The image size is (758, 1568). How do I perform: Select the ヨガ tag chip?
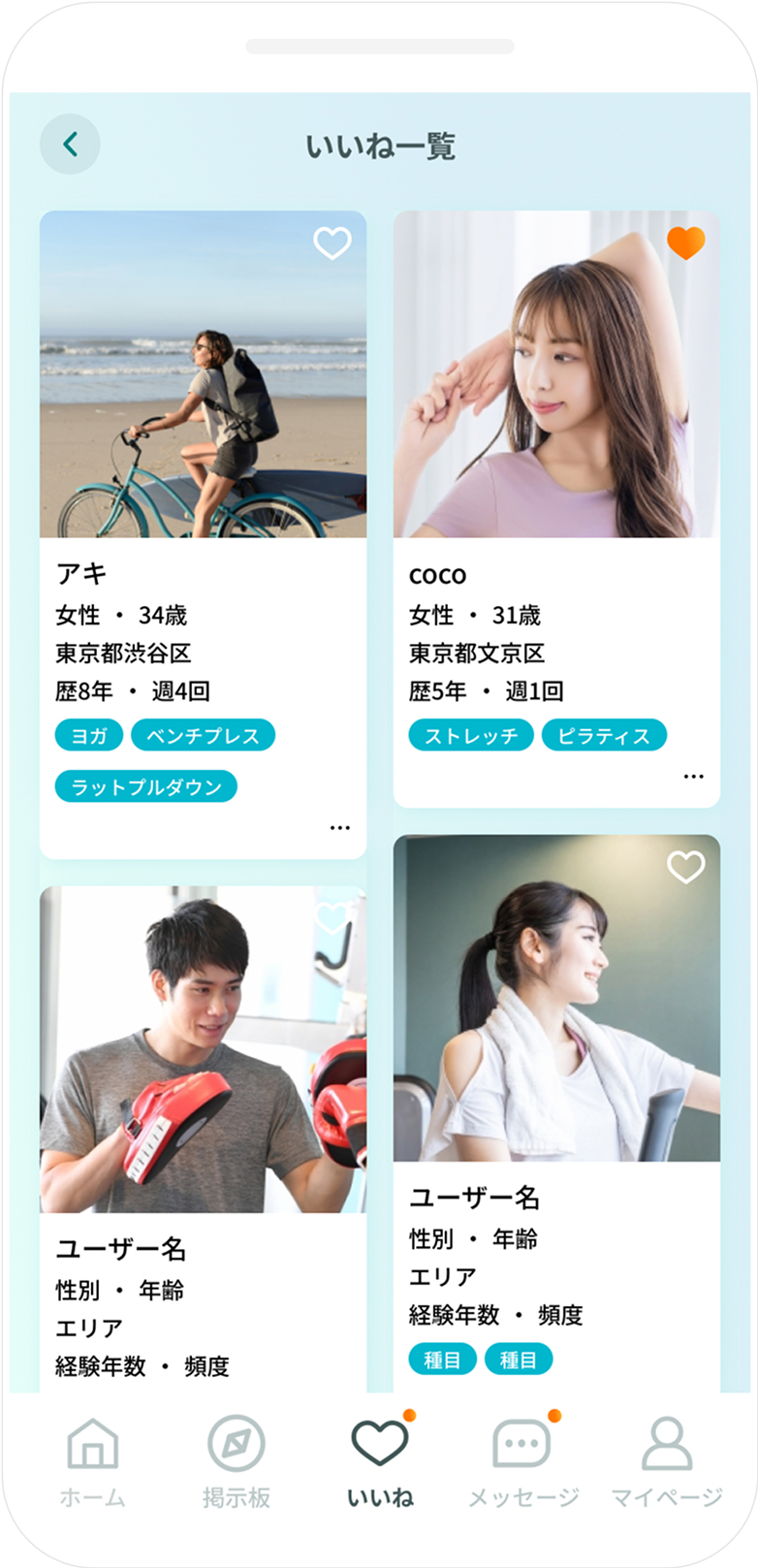point(89,735)
